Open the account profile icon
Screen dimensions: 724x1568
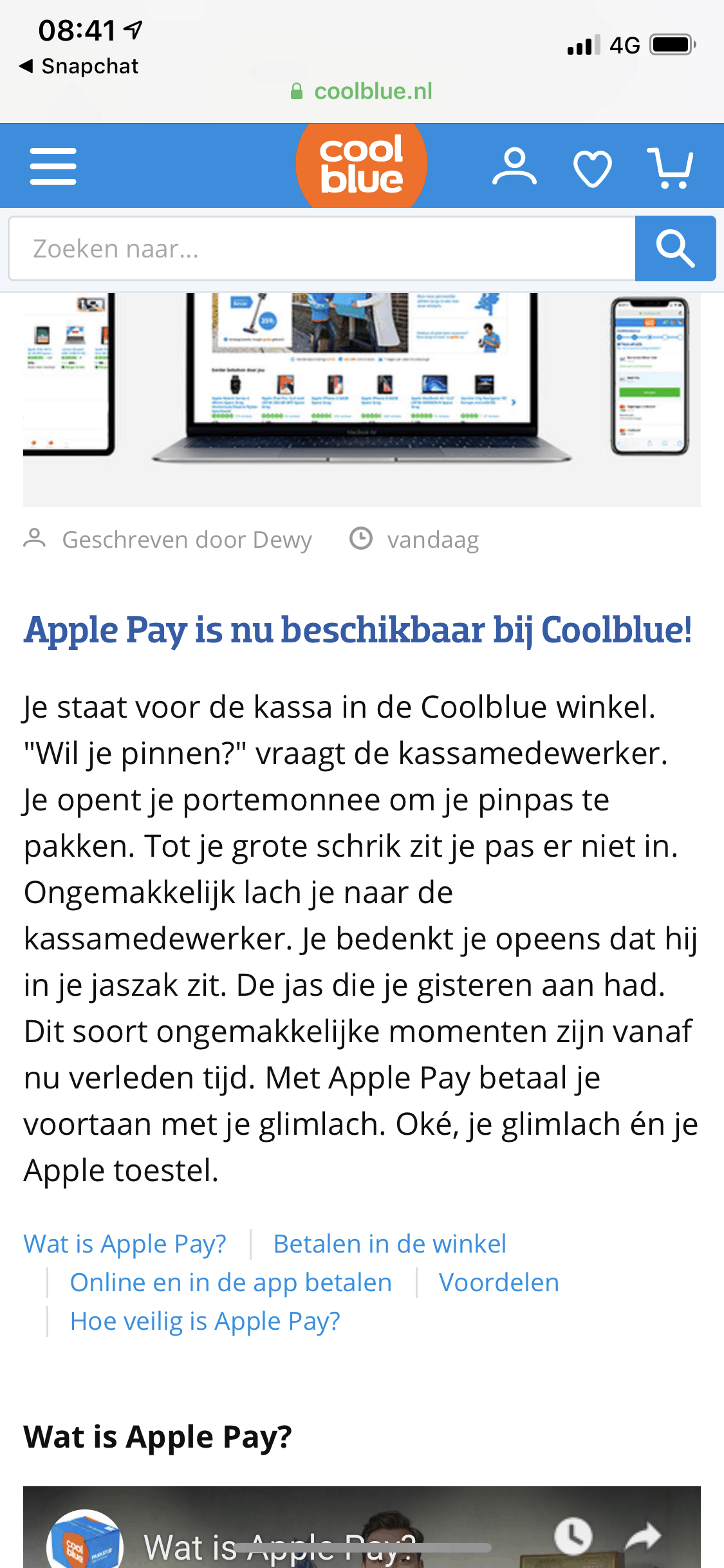click(514, 167)
